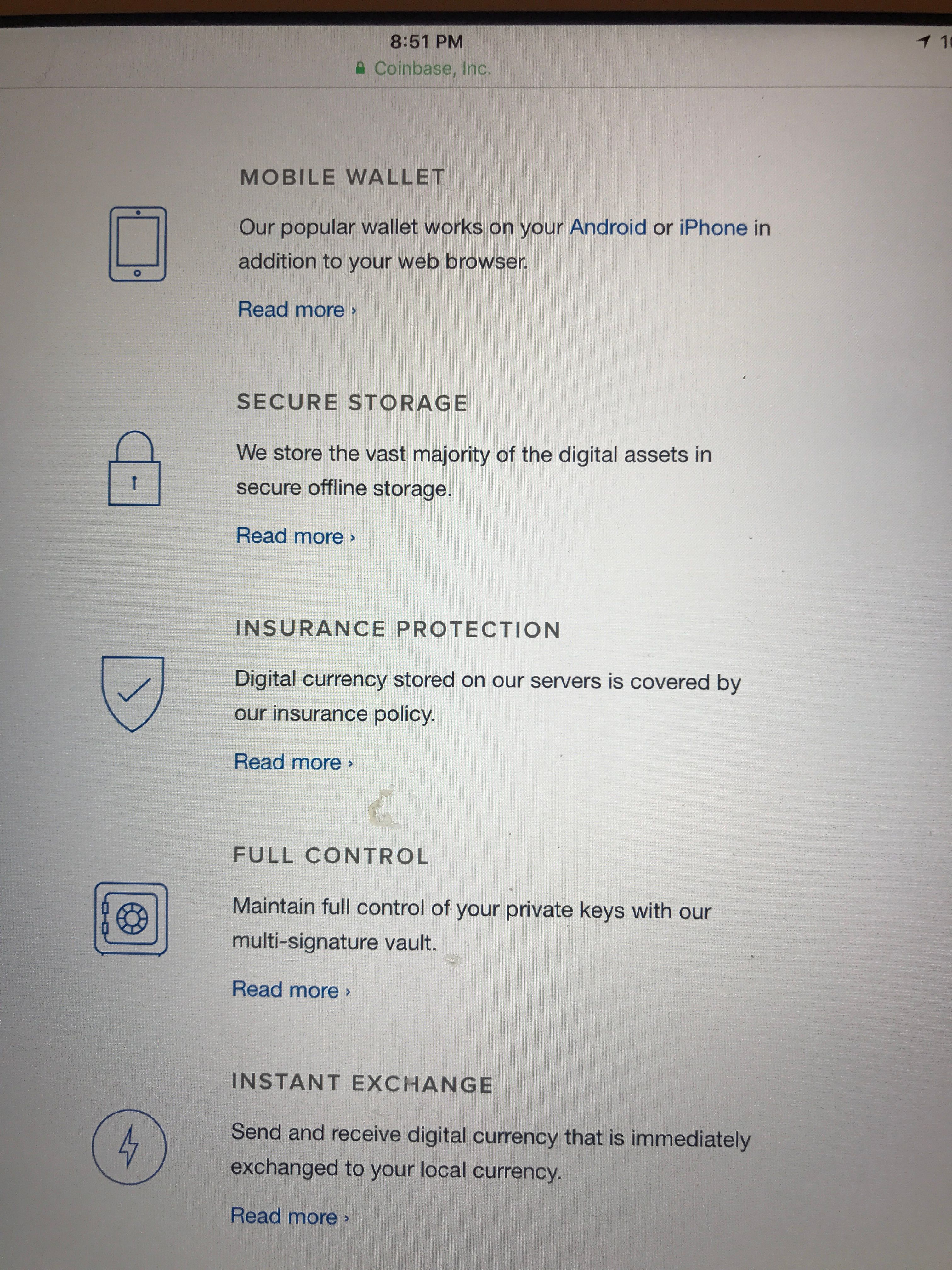Image resolution: width=952 pixels, height=1270 pixels.
Task: Read more about Mobile Wallet
Action: [297, 310]
